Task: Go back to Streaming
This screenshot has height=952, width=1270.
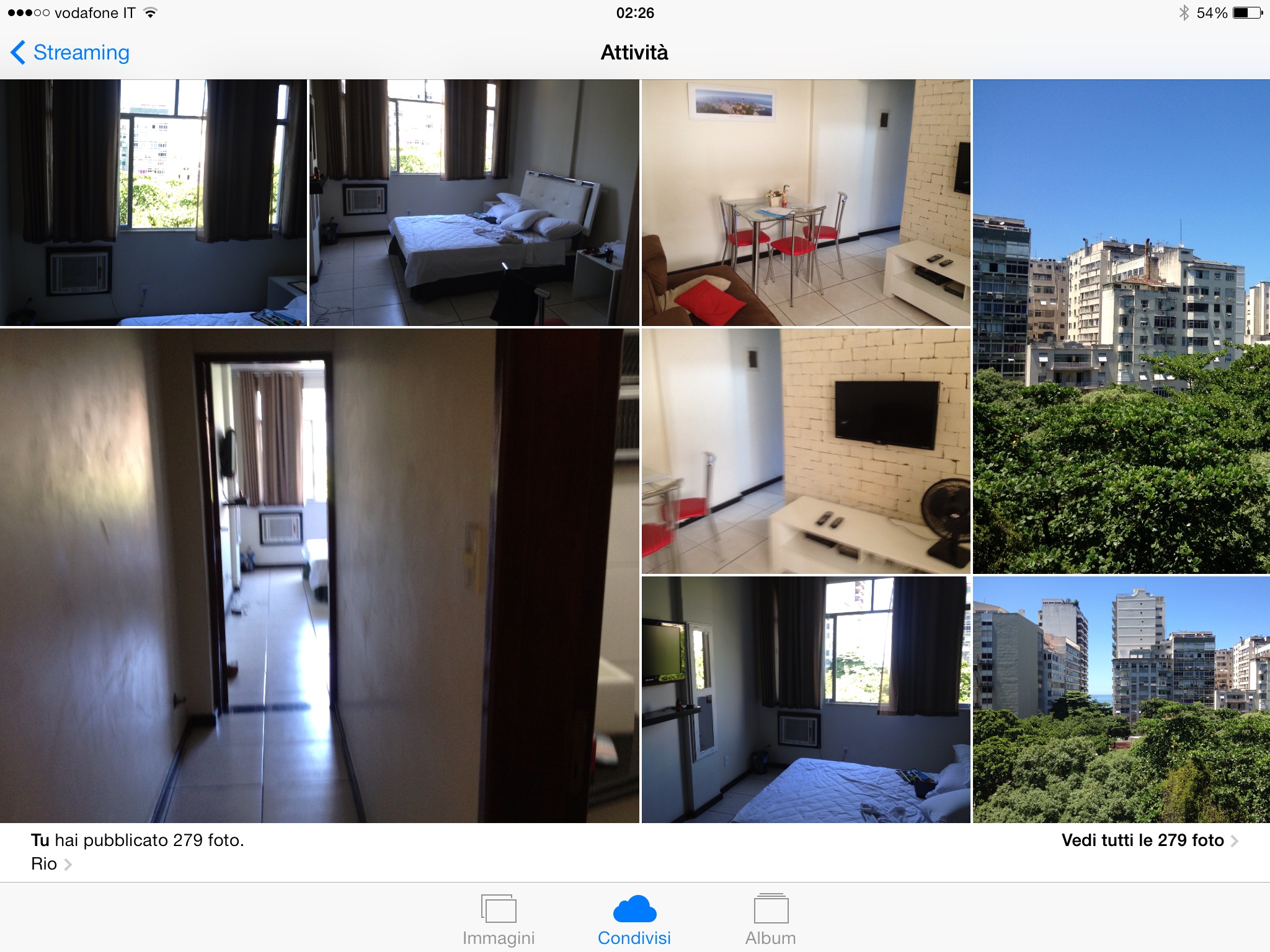Action: click(x=70, y=53)
